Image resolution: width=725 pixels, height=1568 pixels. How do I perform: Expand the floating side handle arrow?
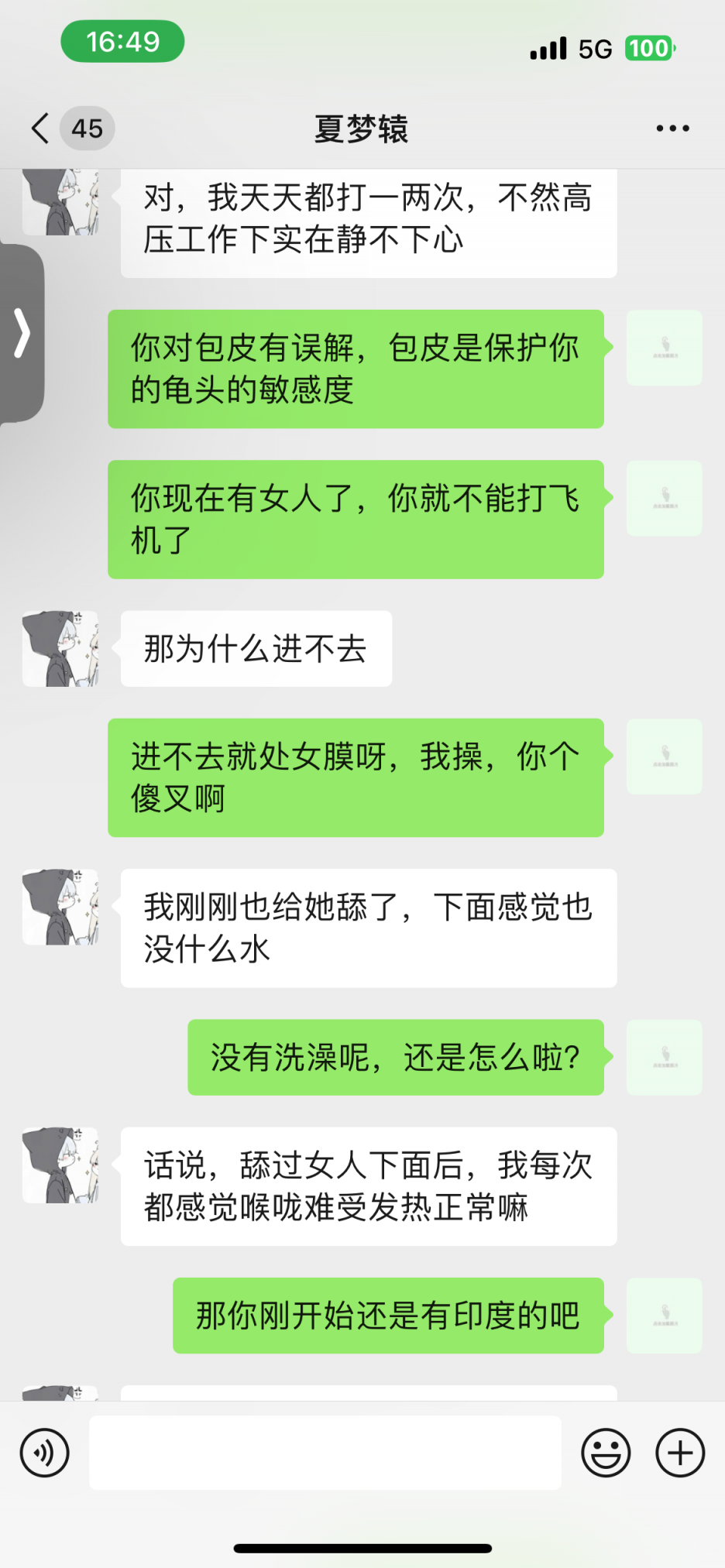[22, 333]
